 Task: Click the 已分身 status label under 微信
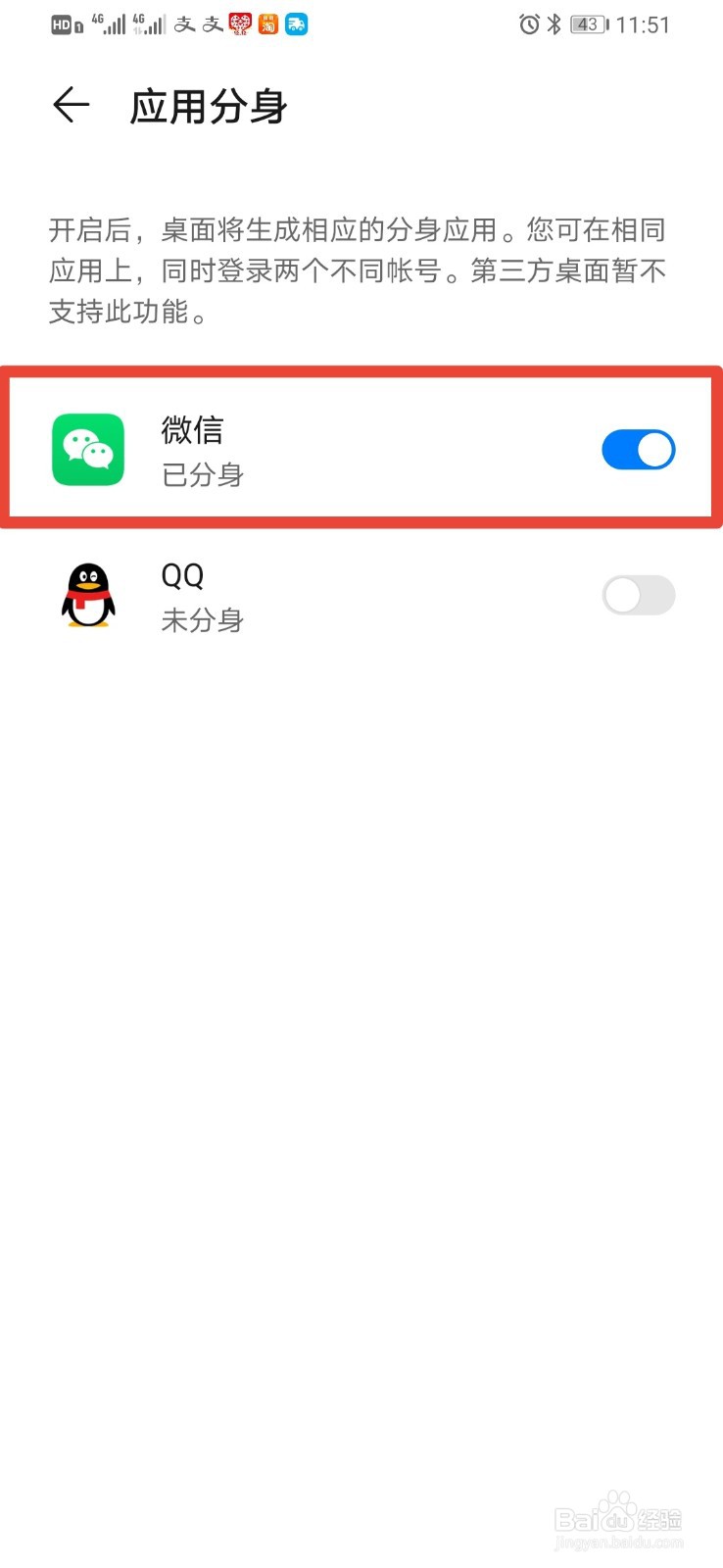(x=202, y=475)
